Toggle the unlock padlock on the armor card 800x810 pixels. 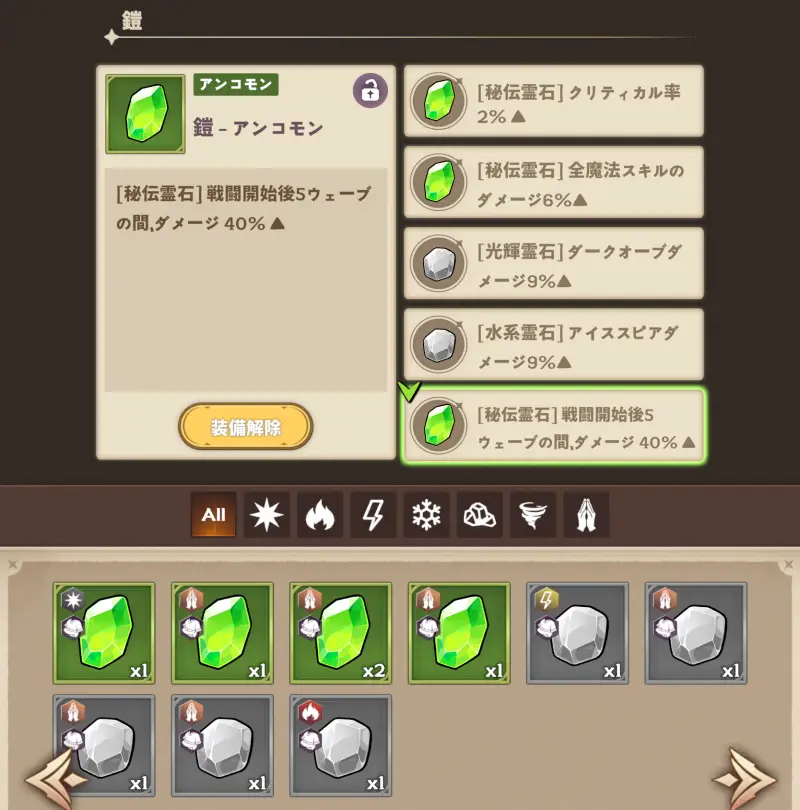pos(369,89)
